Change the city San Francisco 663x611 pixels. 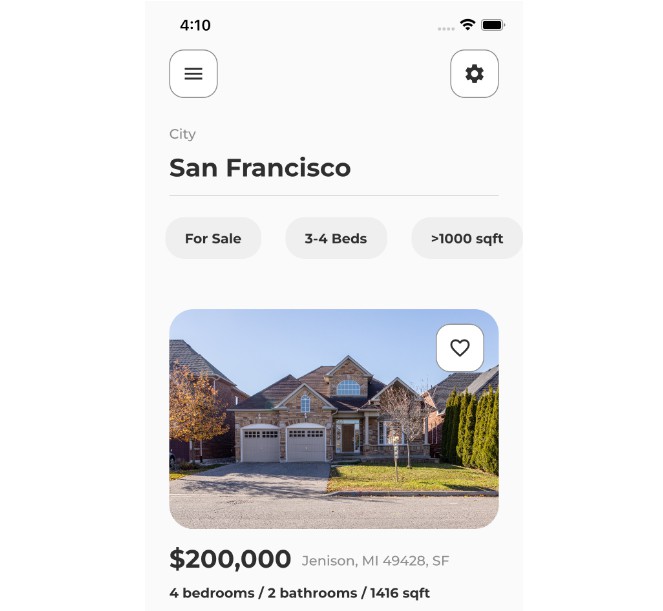[260, 167]
